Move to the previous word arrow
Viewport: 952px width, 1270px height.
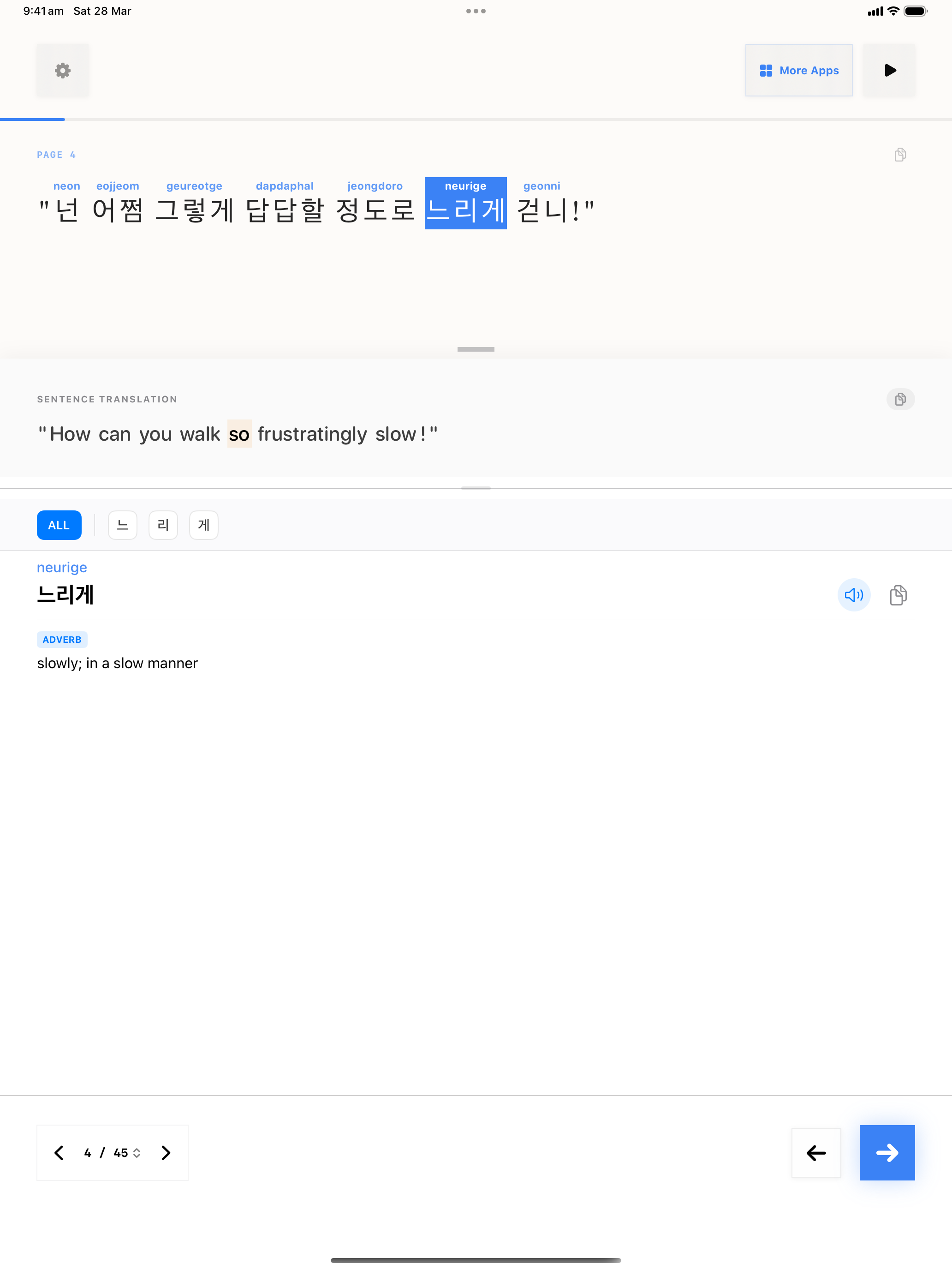coord(815,1152)
